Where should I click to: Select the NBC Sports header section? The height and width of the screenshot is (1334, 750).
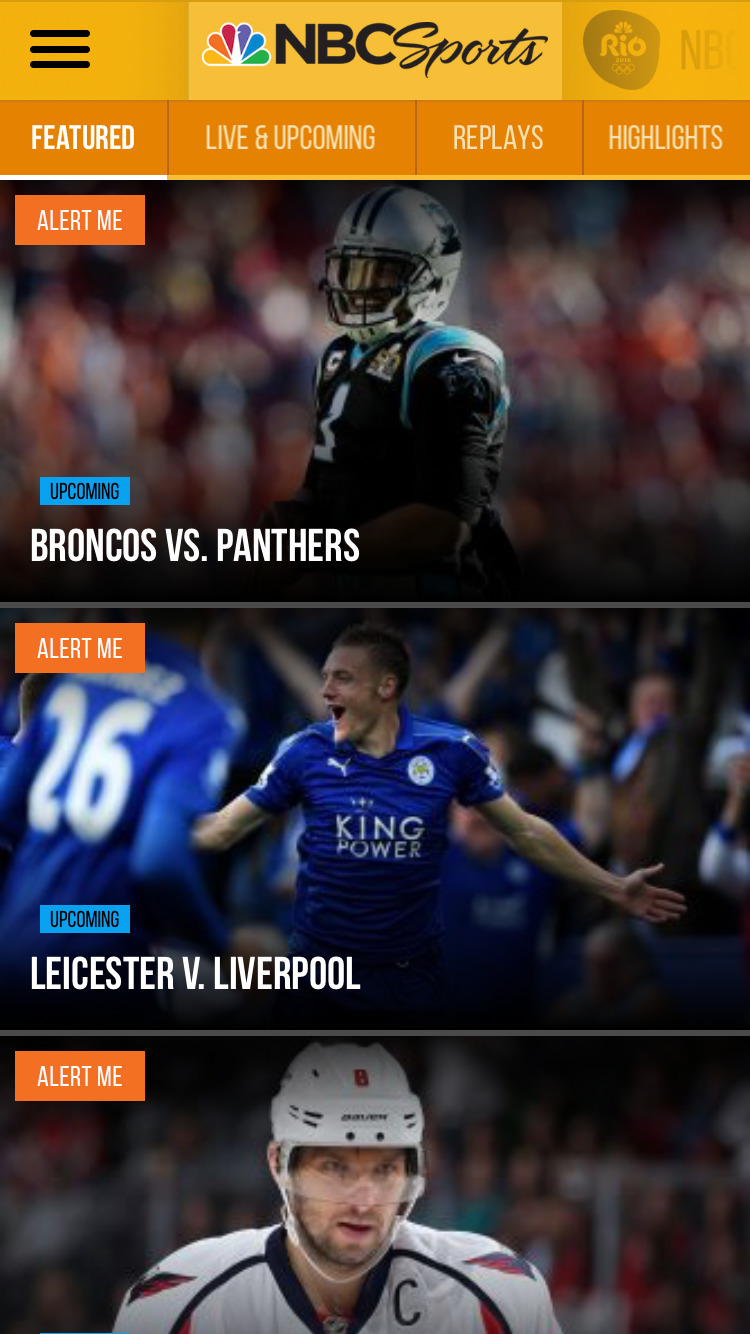pos(375,50)
